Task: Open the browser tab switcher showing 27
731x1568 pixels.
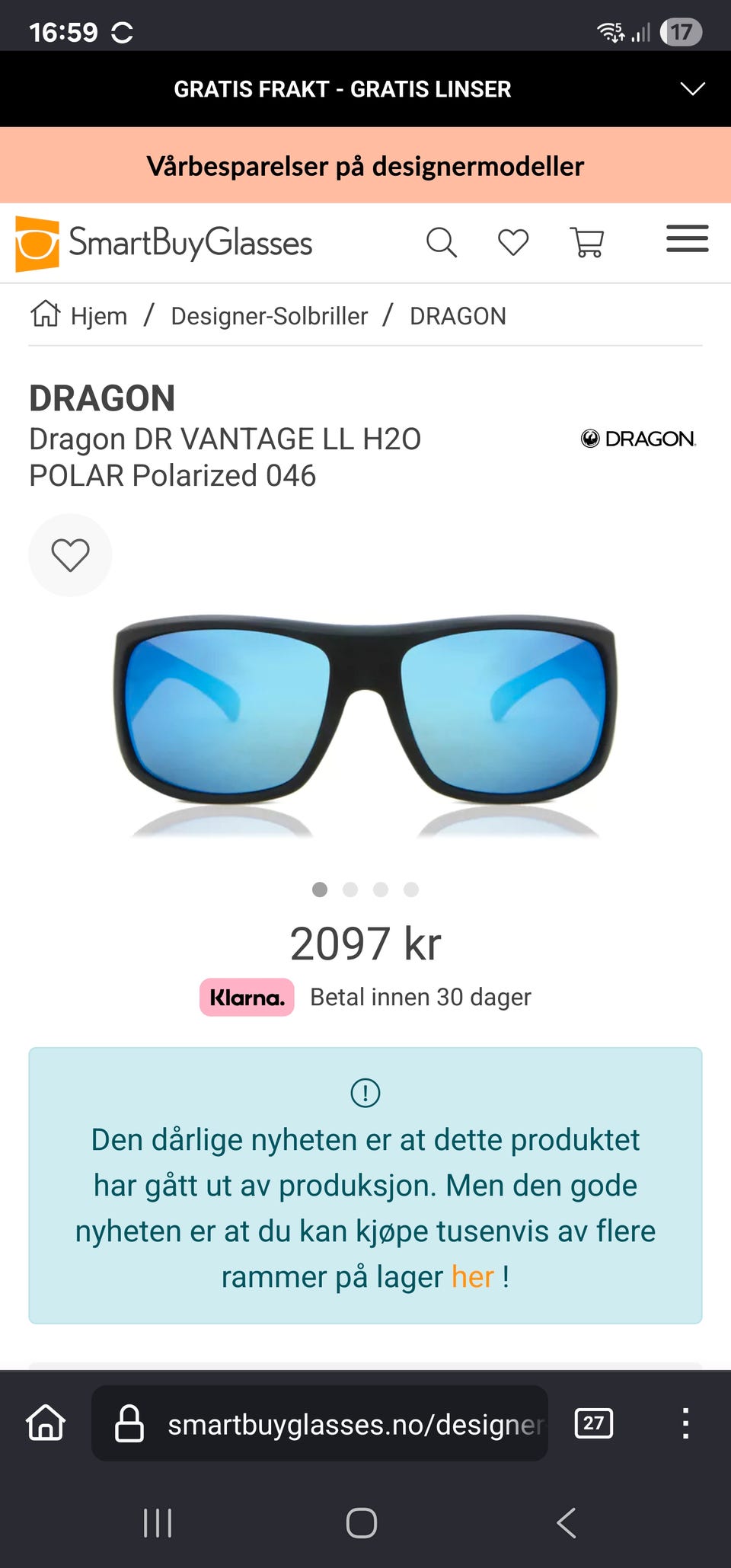Action: (x=594, y=1423)
